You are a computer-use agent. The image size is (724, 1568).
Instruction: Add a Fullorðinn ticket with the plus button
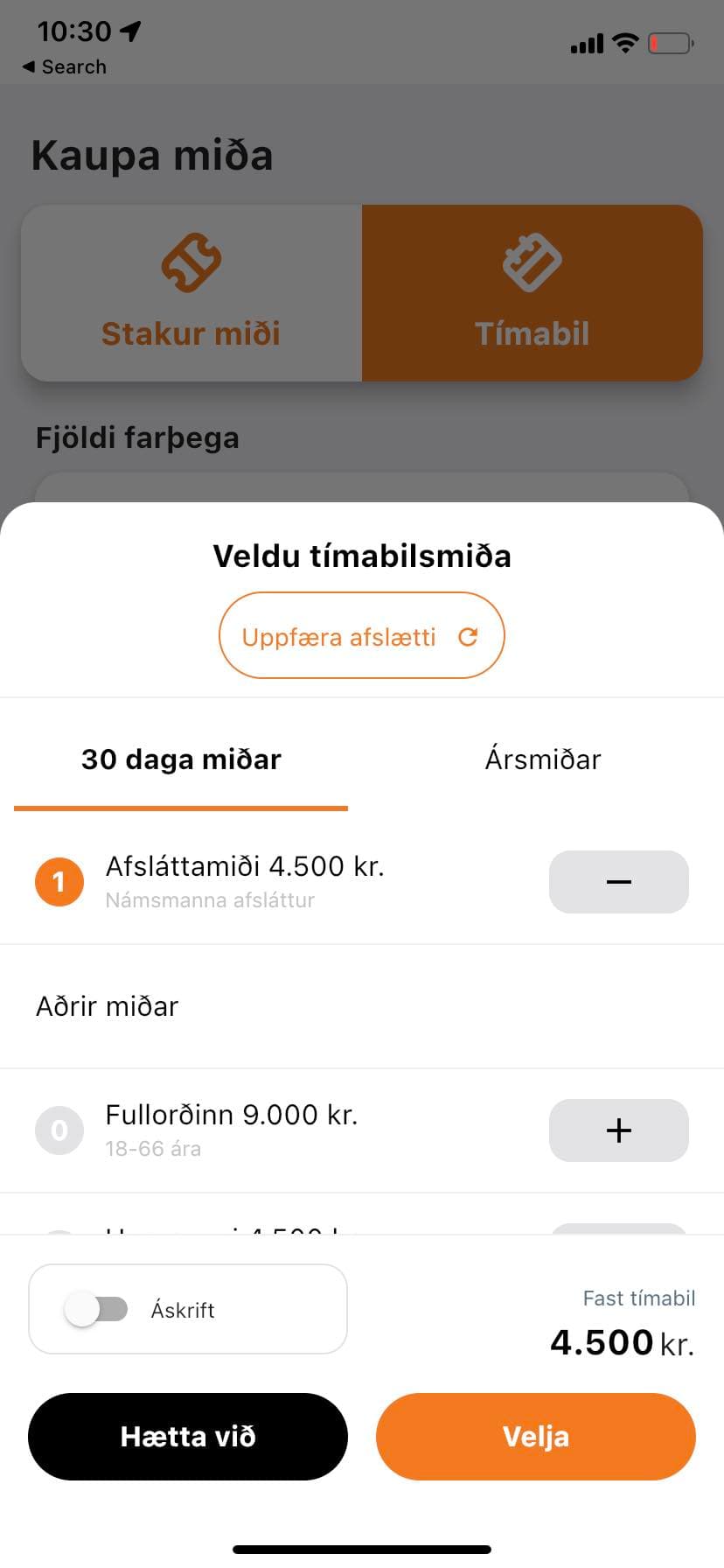[618, 1130]
